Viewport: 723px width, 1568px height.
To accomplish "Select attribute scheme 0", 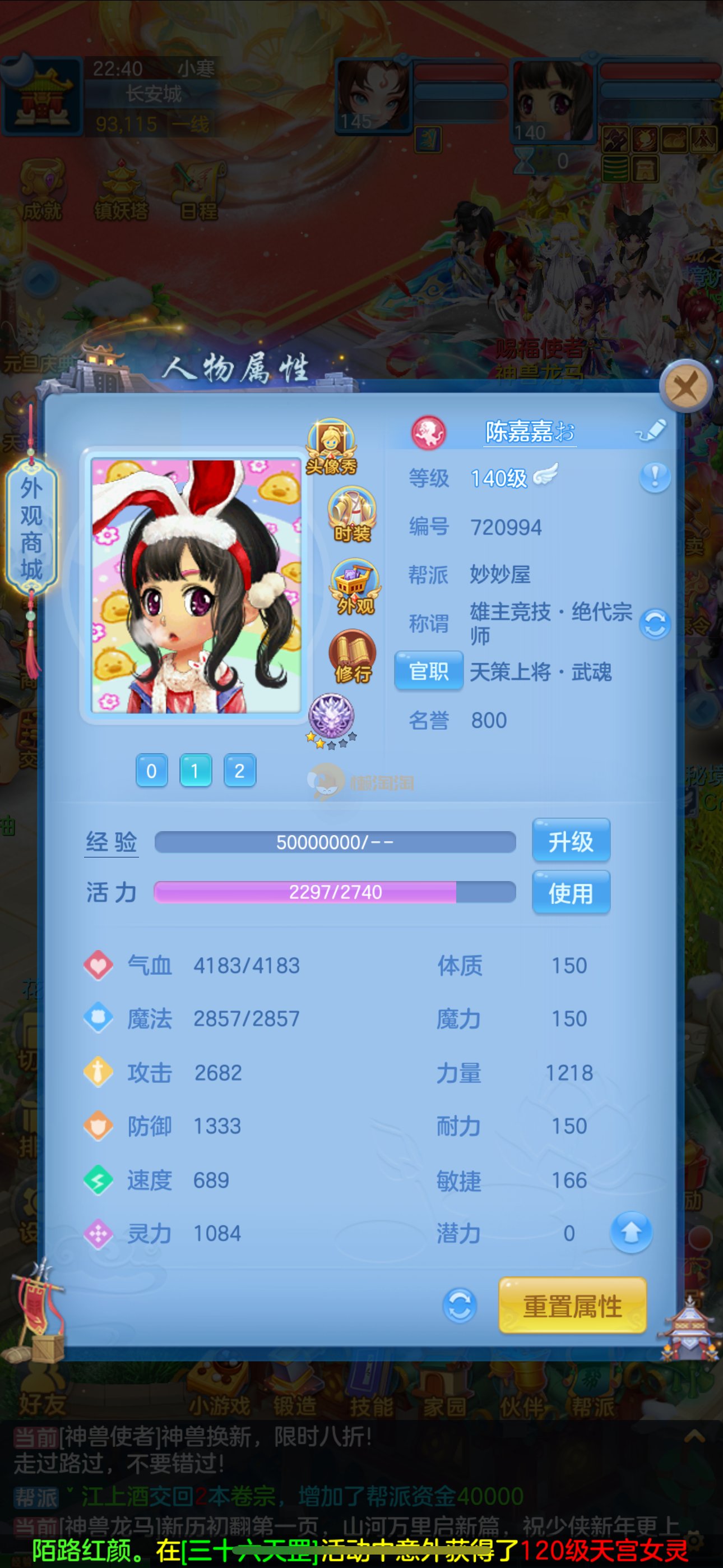I will point(151,771).
